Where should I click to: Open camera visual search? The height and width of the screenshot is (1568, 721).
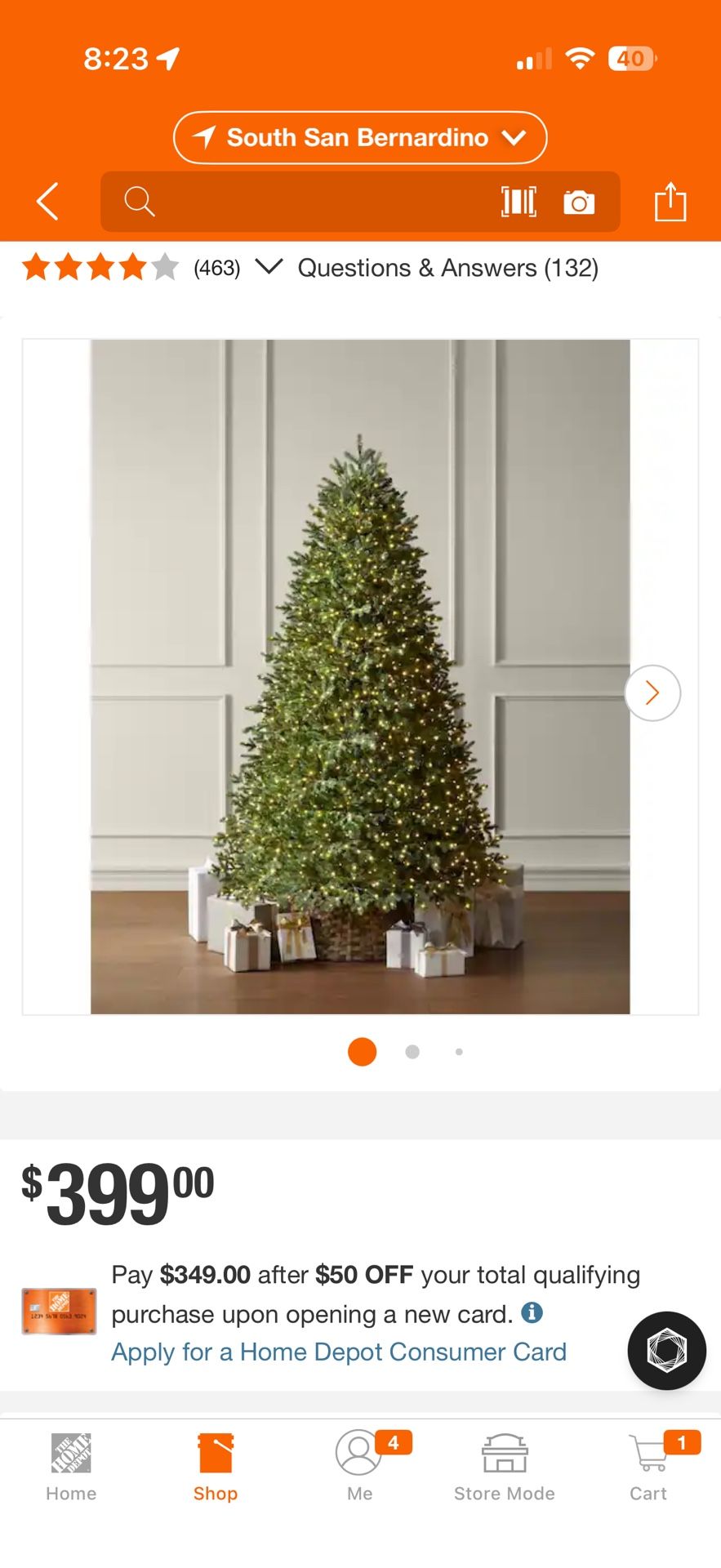(580, 201)
